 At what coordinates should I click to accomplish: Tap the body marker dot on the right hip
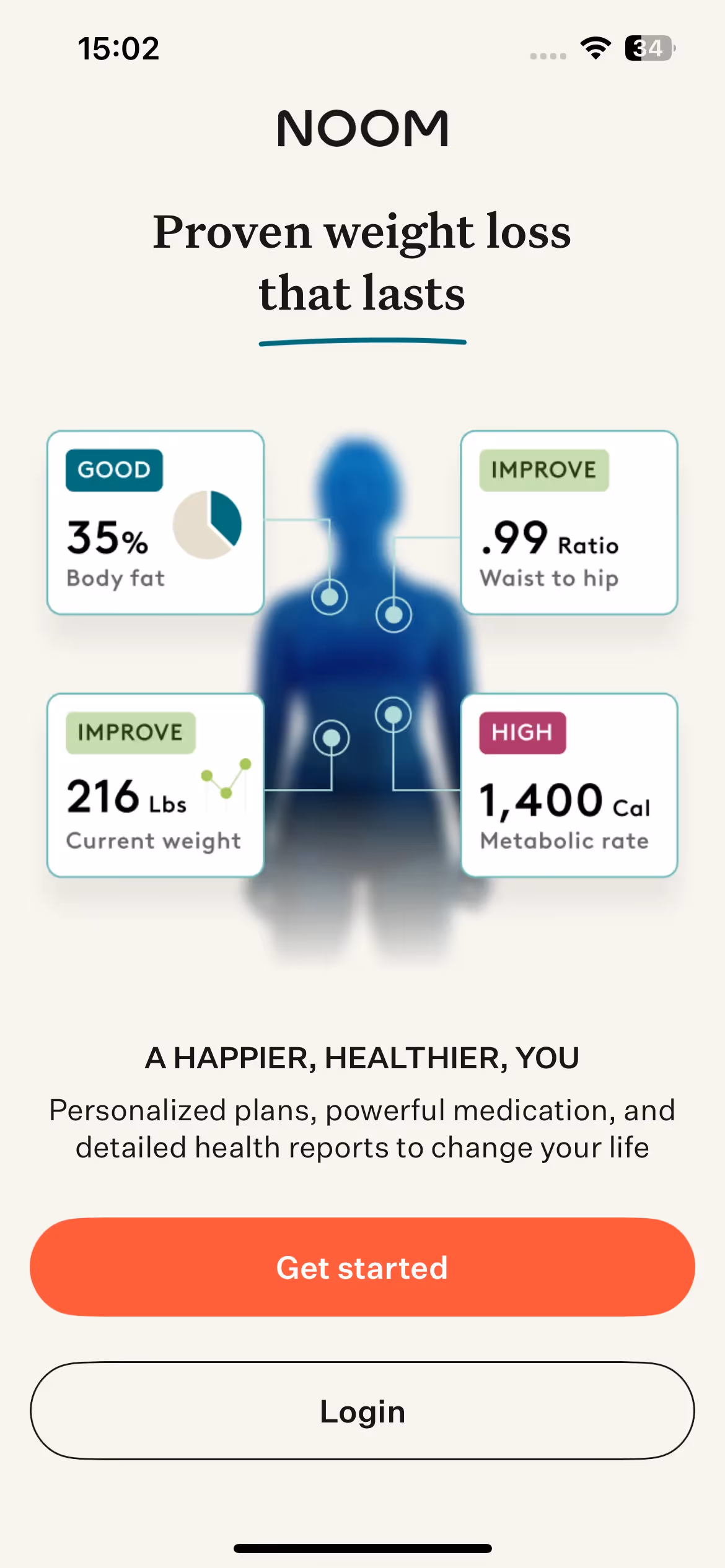[394, 713]
